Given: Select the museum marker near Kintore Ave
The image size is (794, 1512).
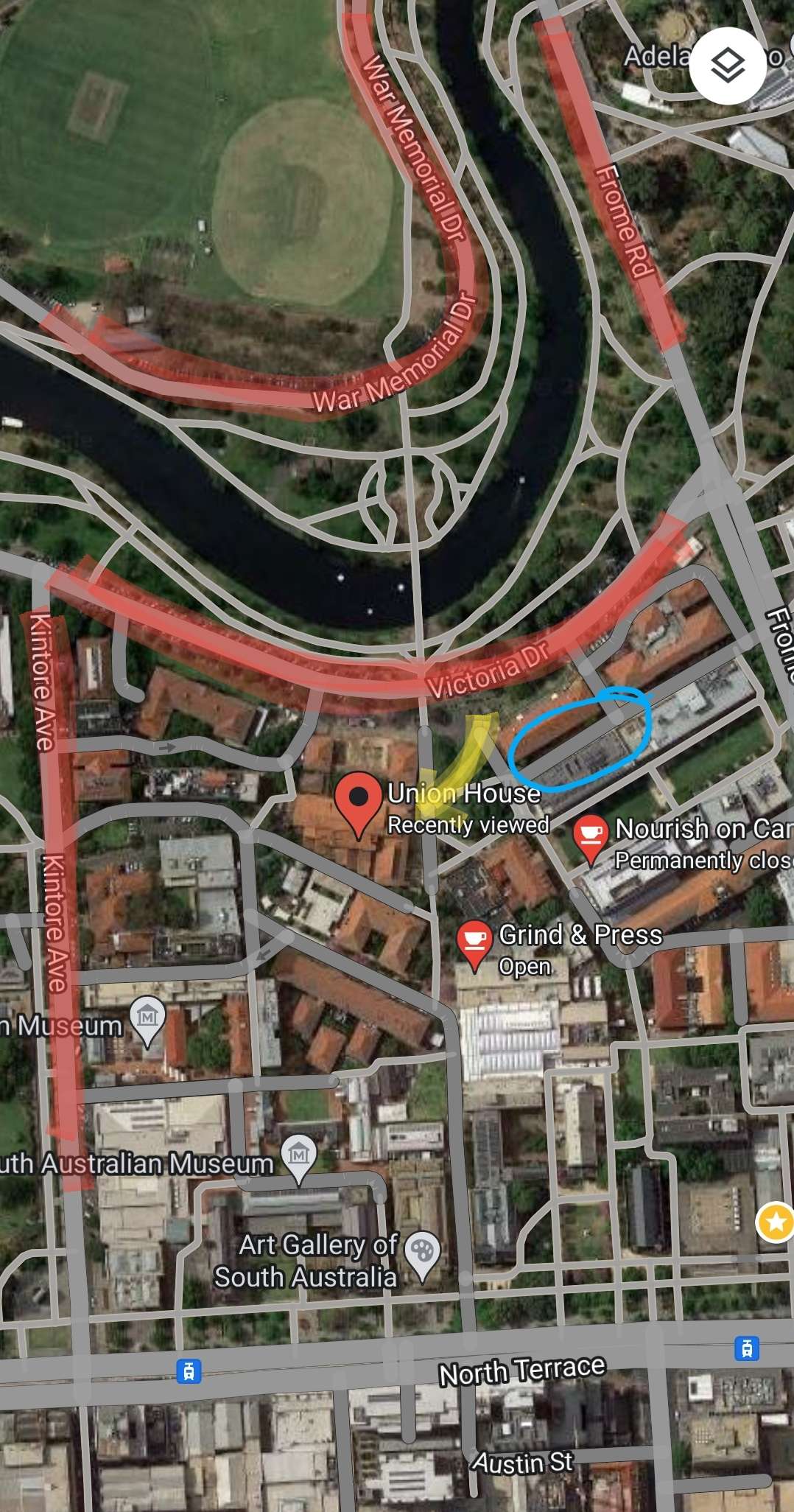Looking at the screenshot, I should coord(147,1018).
